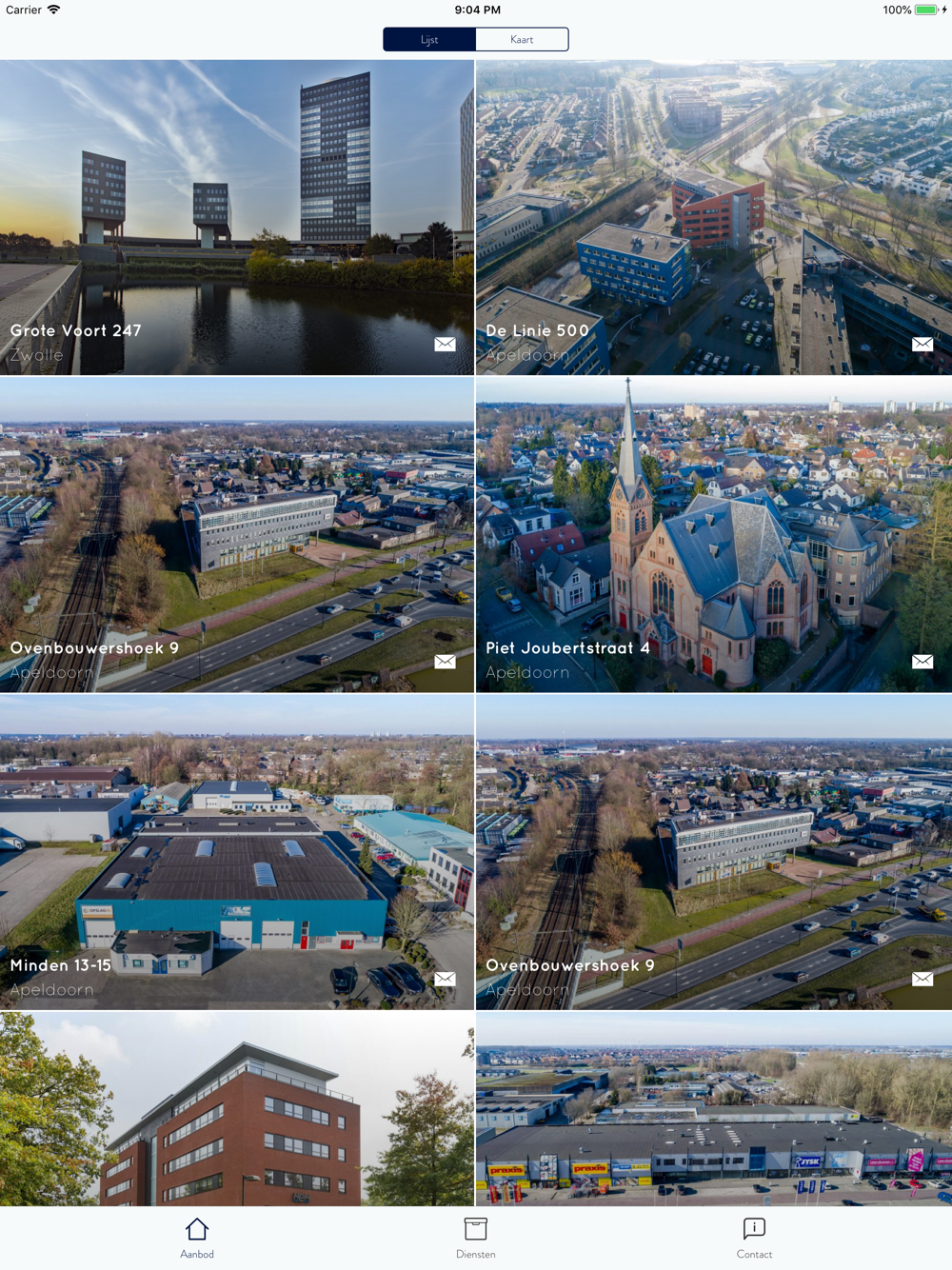
Task: Tap the mail icon on De Linie 500
Action: point(922,344)
